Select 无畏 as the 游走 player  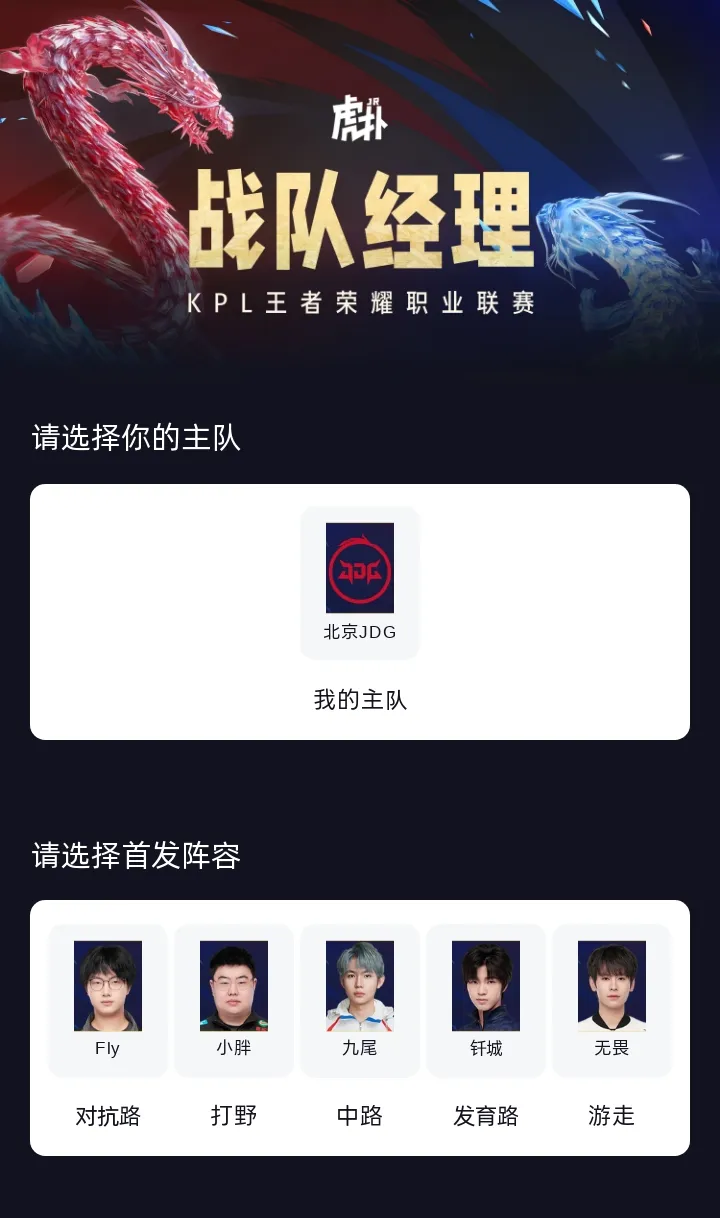[x=612, y=999]
